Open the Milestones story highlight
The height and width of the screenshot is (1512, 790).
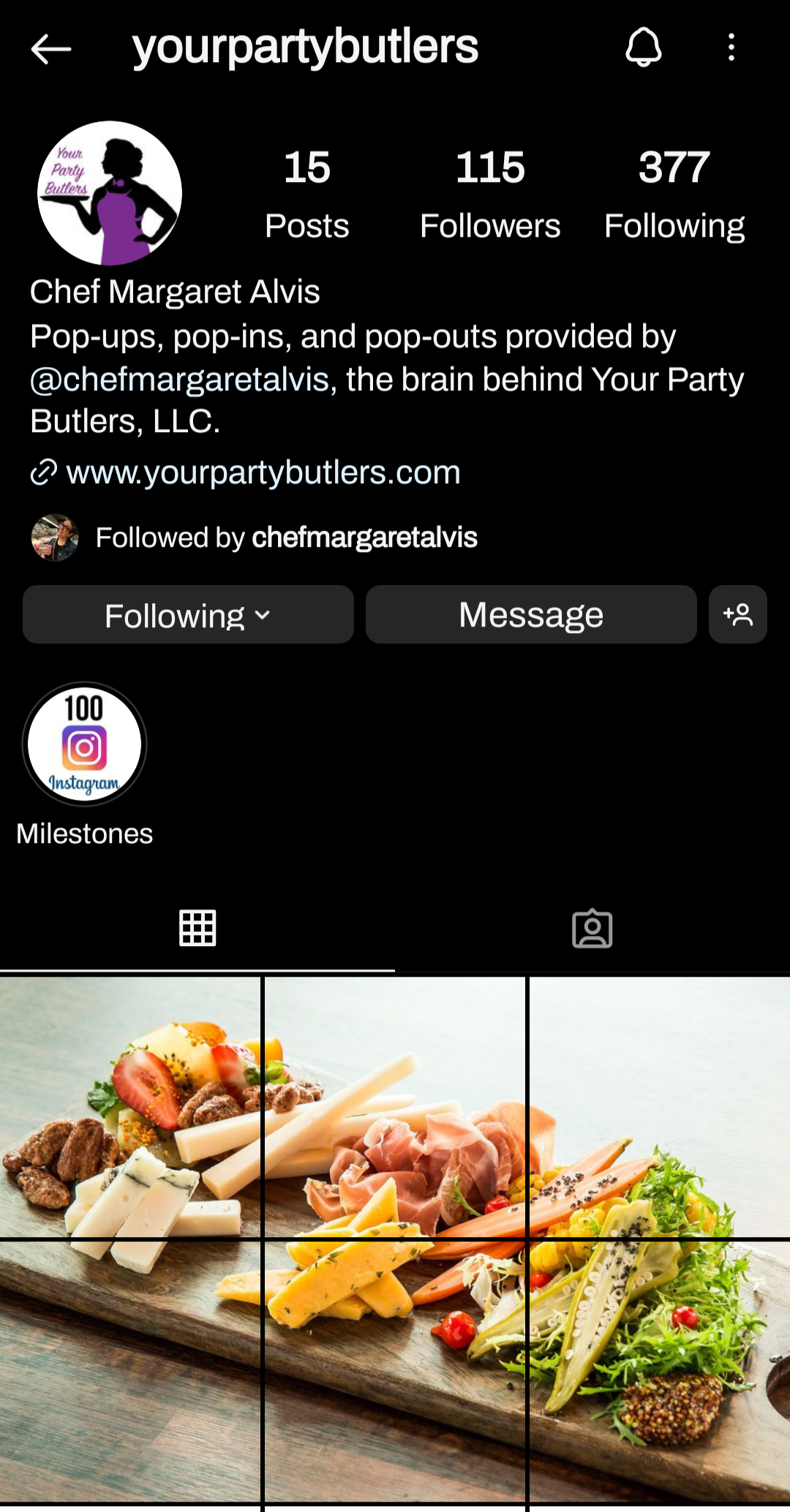coord(83,745)
